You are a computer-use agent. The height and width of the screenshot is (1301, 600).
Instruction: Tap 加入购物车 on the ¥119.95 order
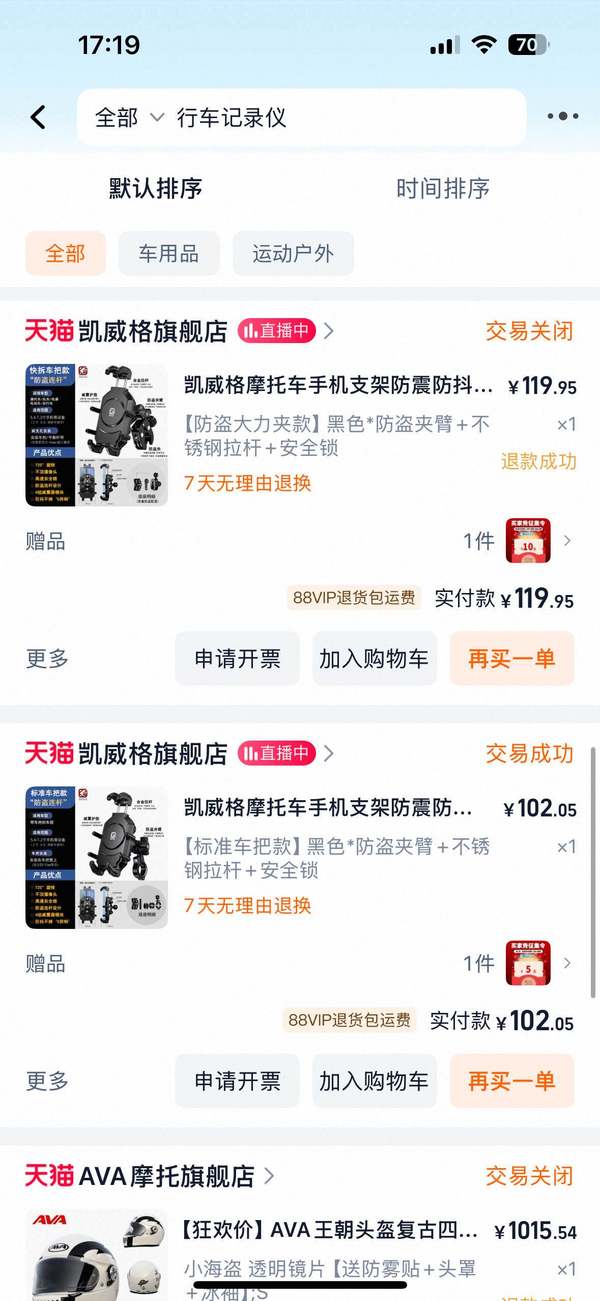pyautogui.click(x=374, y=659)
